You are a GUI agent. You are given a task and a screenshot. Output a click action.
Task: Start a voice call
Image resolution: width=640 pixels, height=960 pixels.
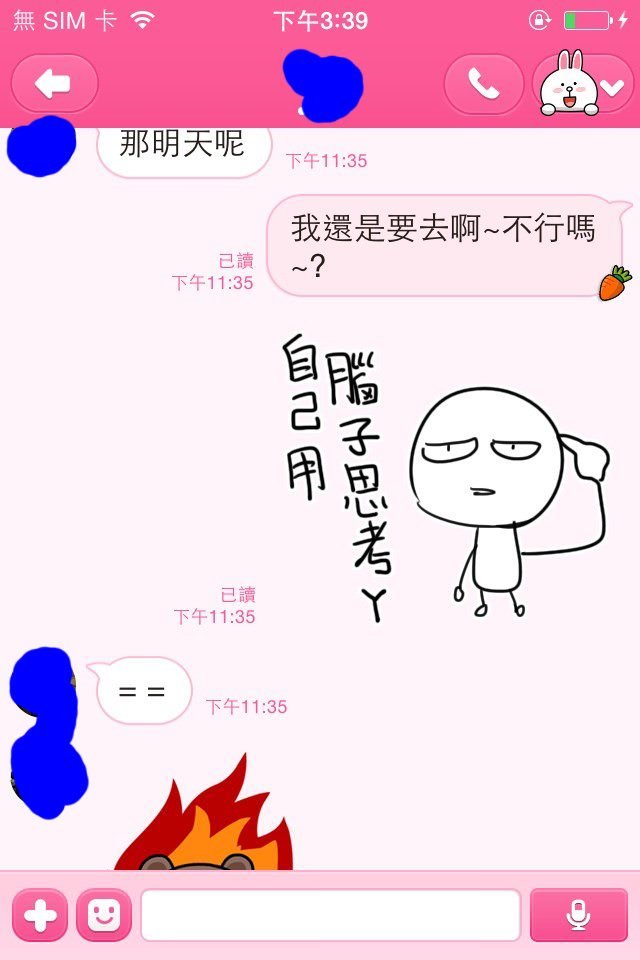[483, 84]
